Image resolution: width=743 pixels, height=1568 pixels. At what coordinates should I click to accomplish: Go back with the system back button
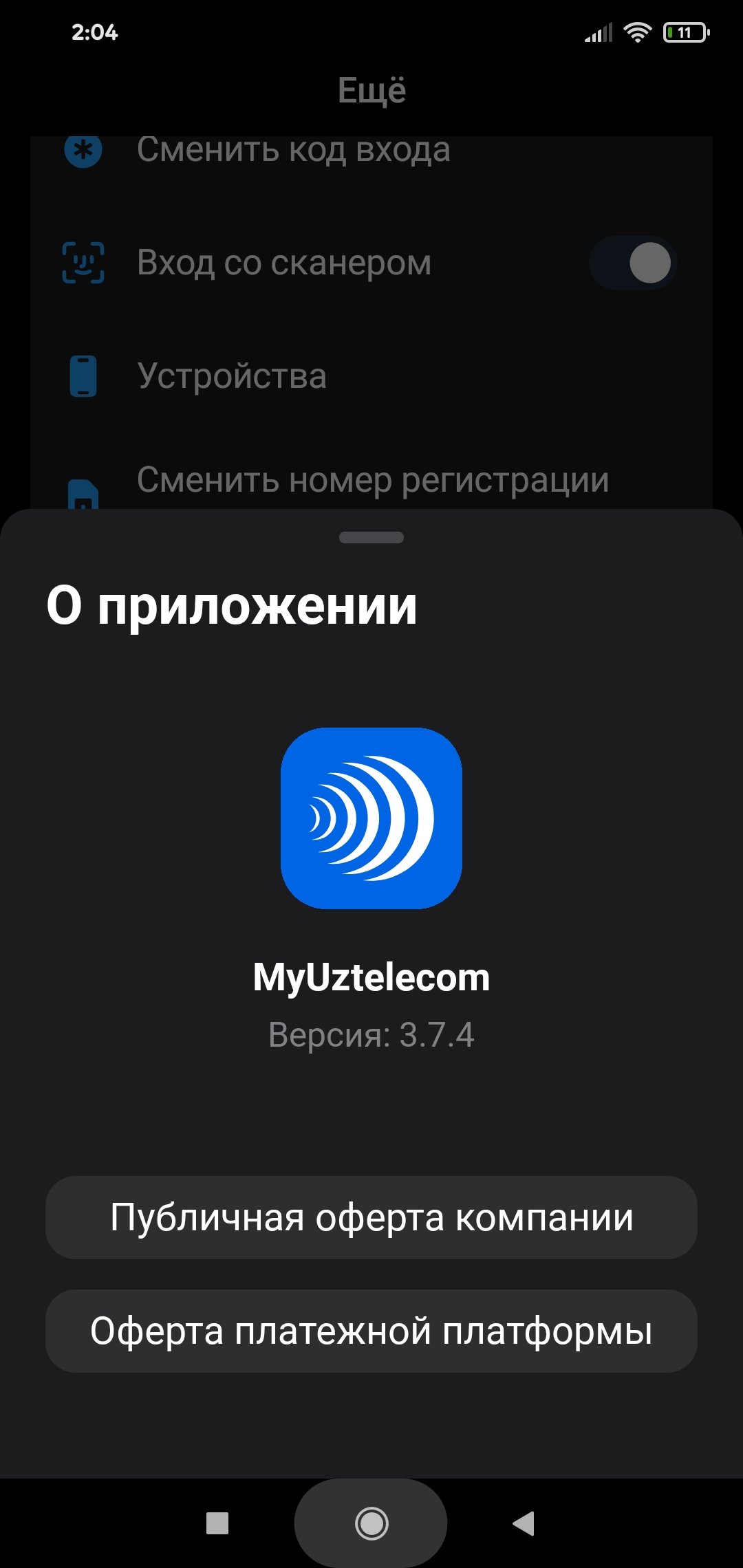tap(524, 1523)
